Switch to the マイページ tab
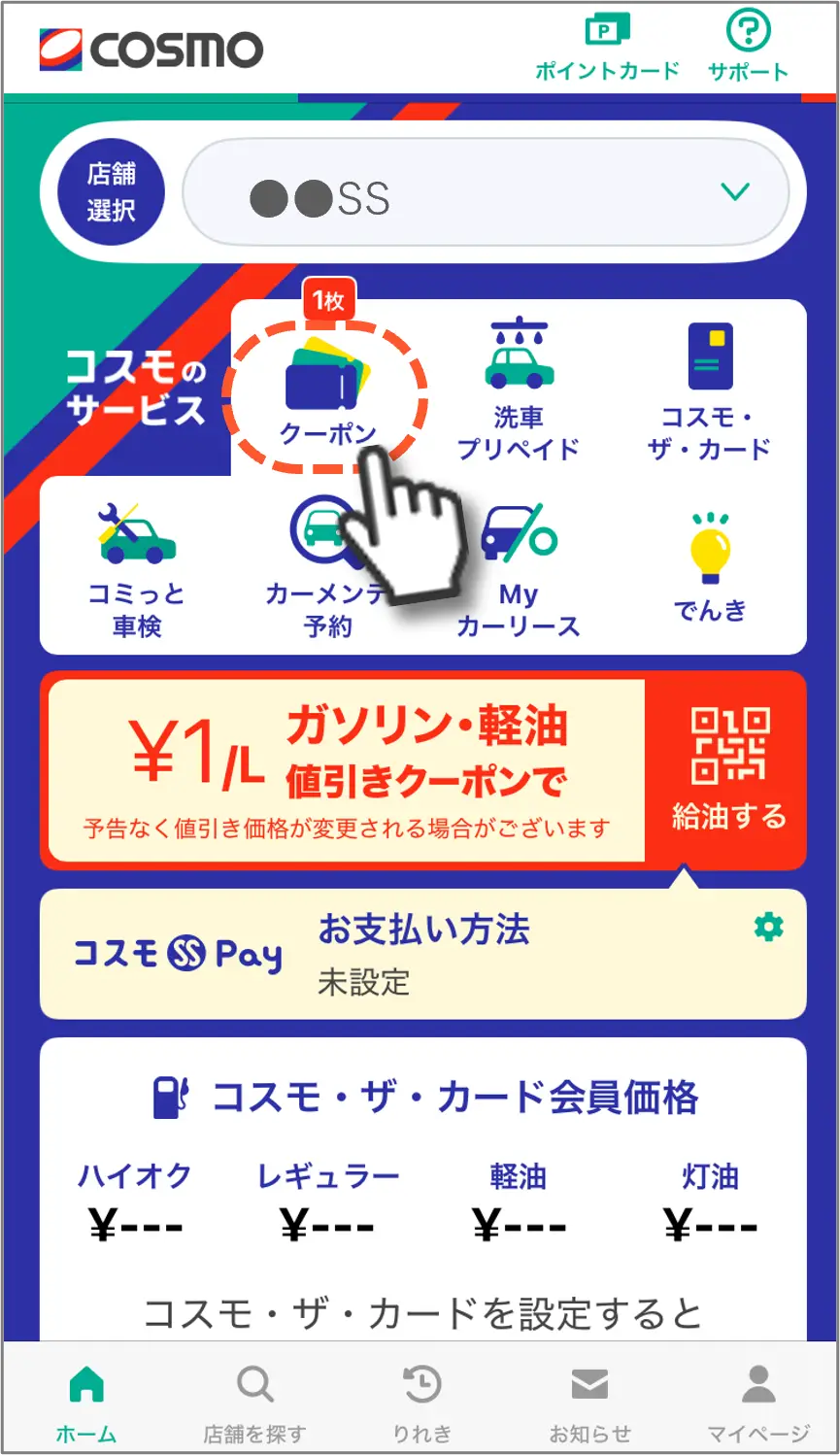This screenshot has width=840, height=1455. click(x=757, y=1401)
